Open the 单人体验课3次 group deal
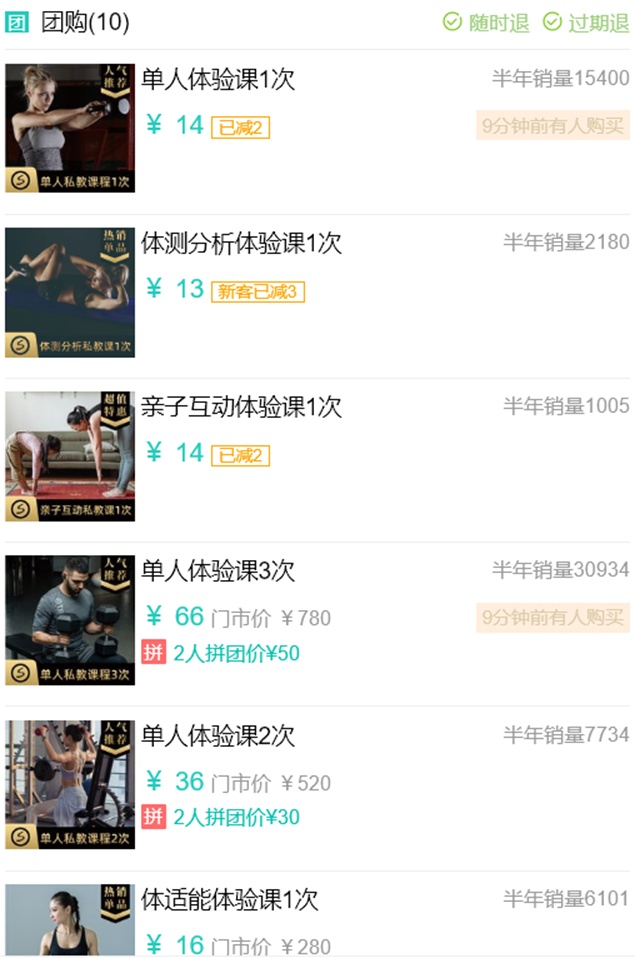This screenshot has height=958, width=635. (x=218, y=571)
